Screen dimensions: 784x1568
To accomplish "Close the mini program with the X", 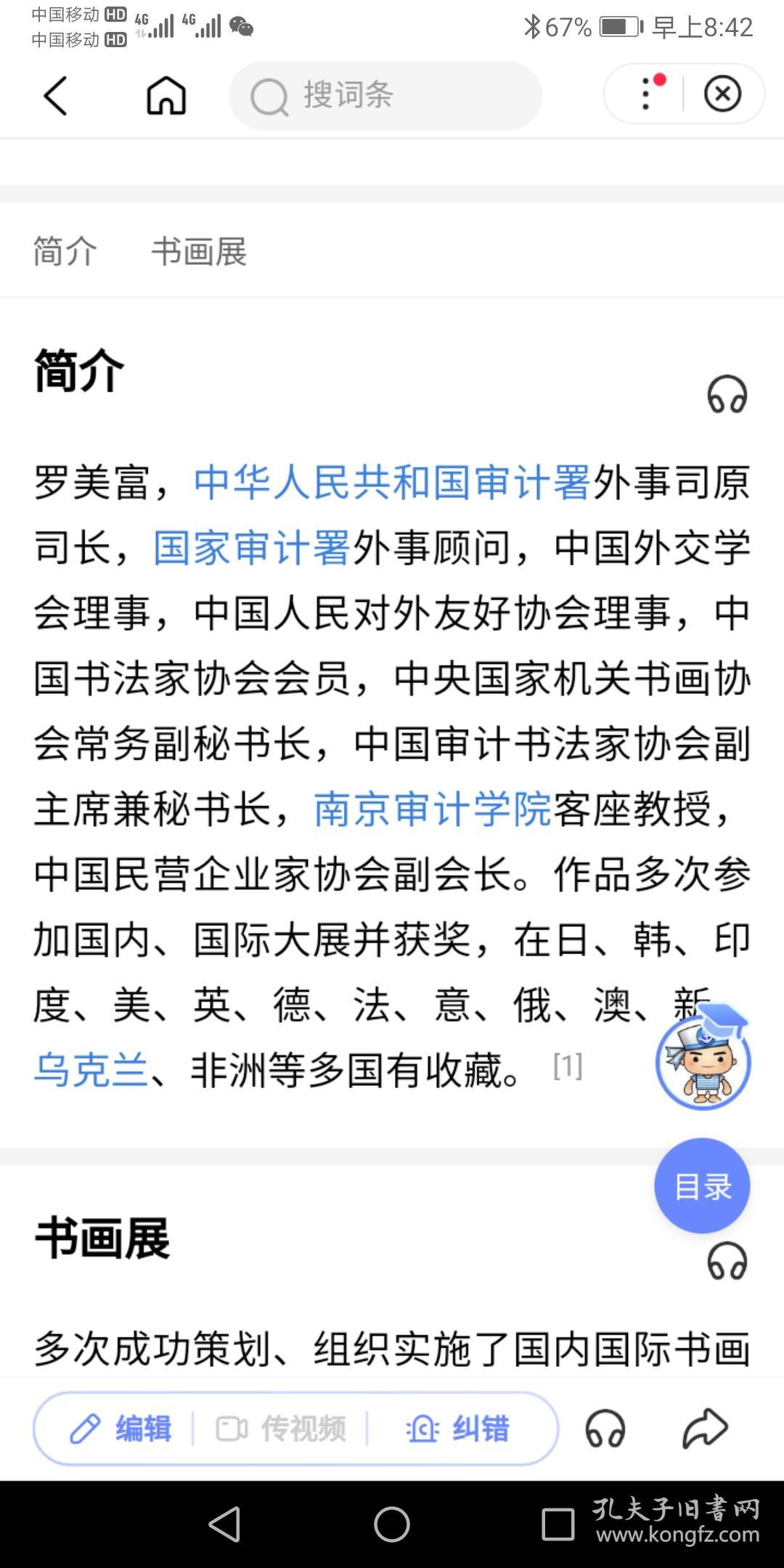I will pos(722,94).
